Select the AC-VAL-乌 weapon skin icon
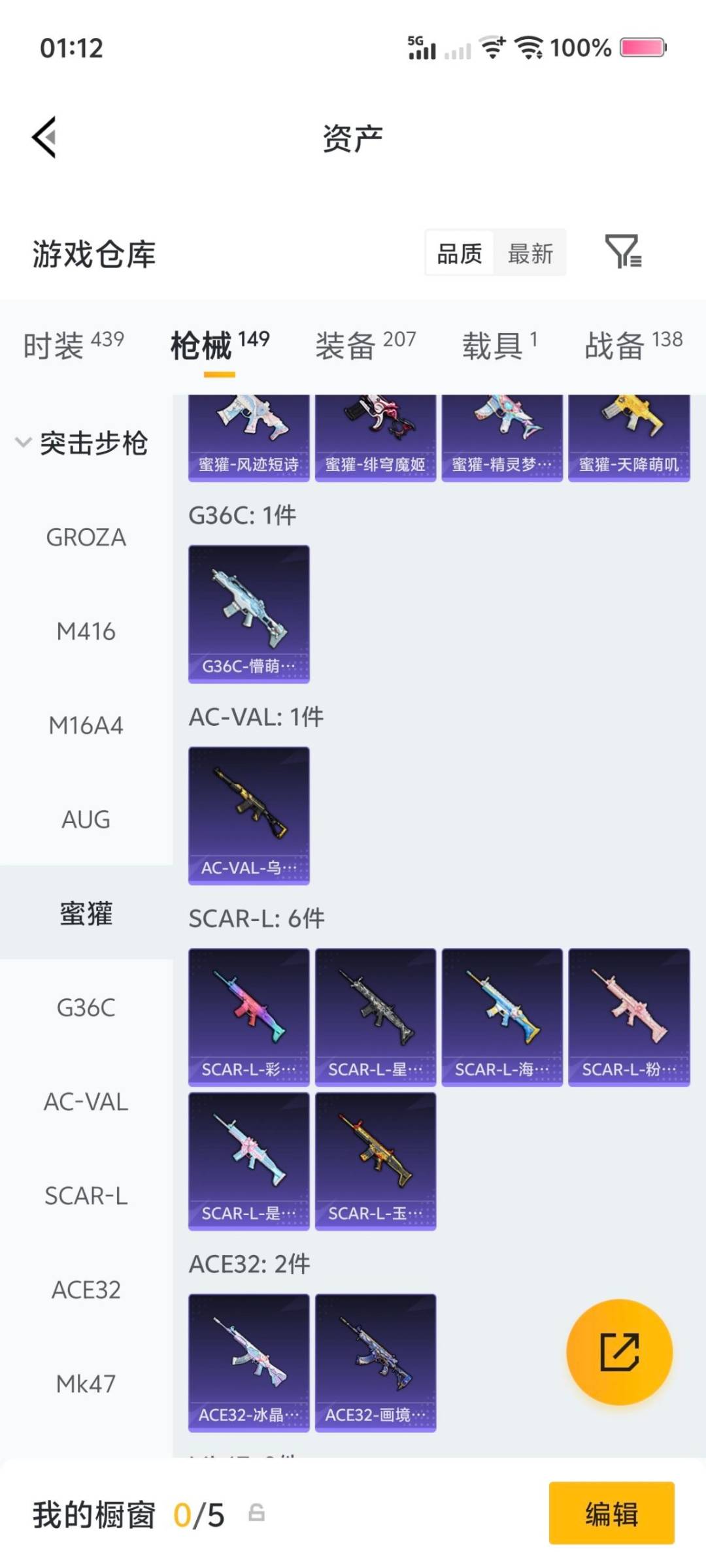This screenshot has height=1568, width=706. click(x=249, y=817)
